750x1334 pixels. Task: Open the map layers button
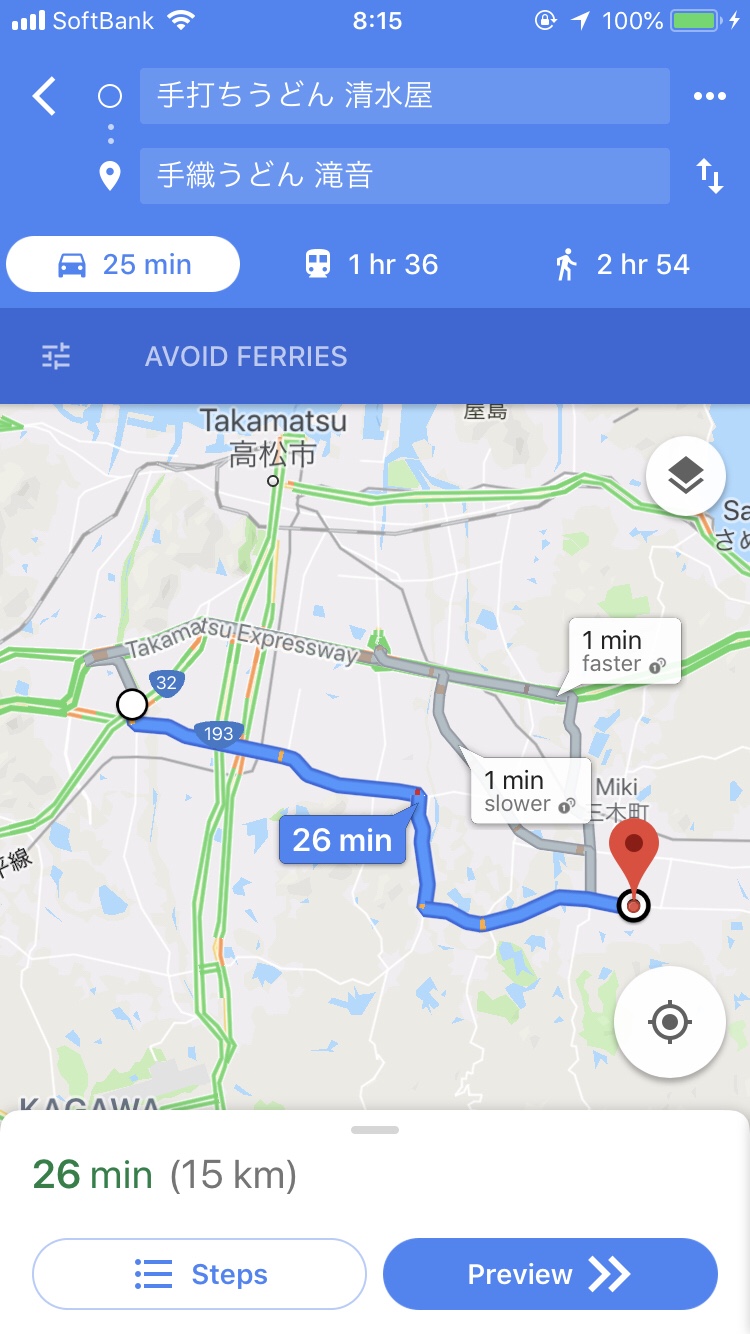point(685,477)
